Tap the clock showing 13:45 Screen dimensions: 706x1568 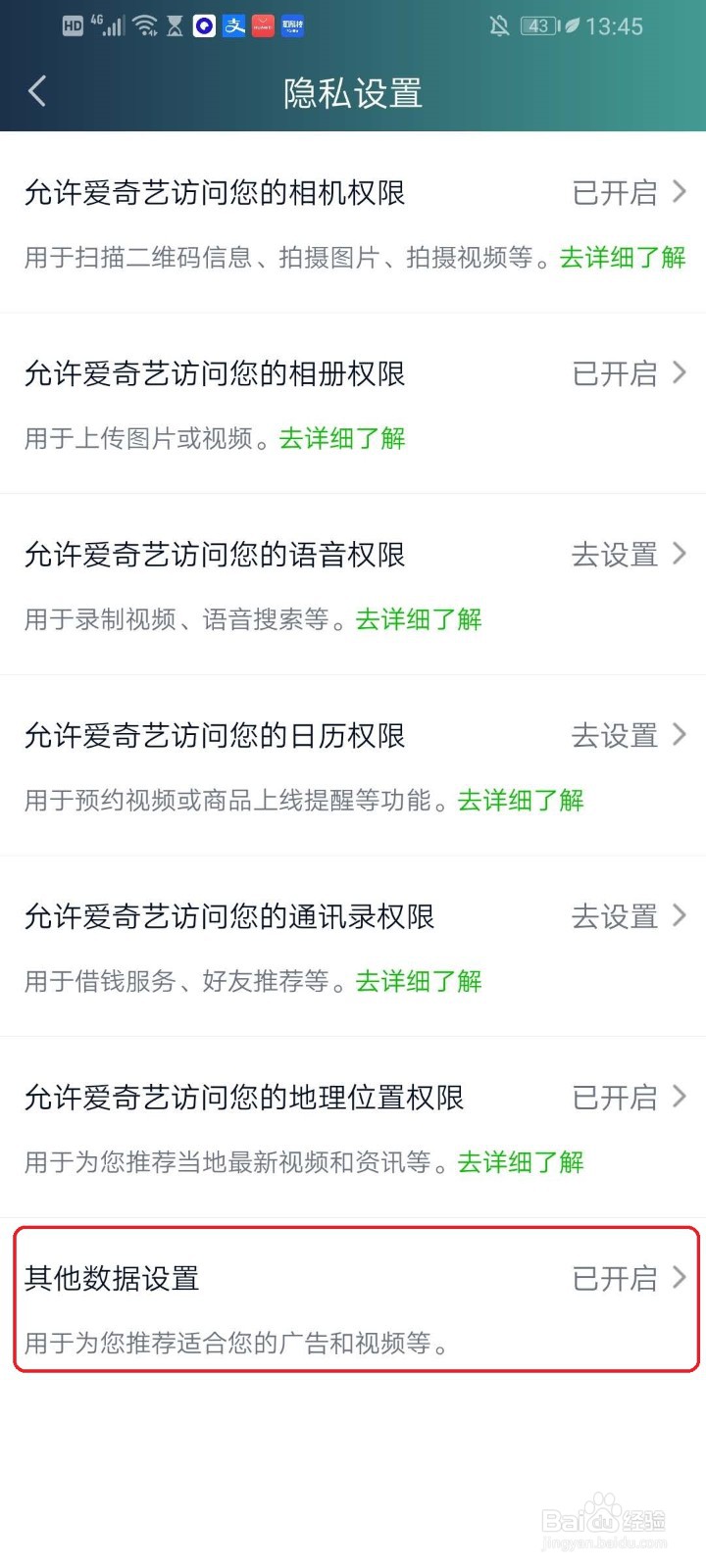(x=618, y=25)
